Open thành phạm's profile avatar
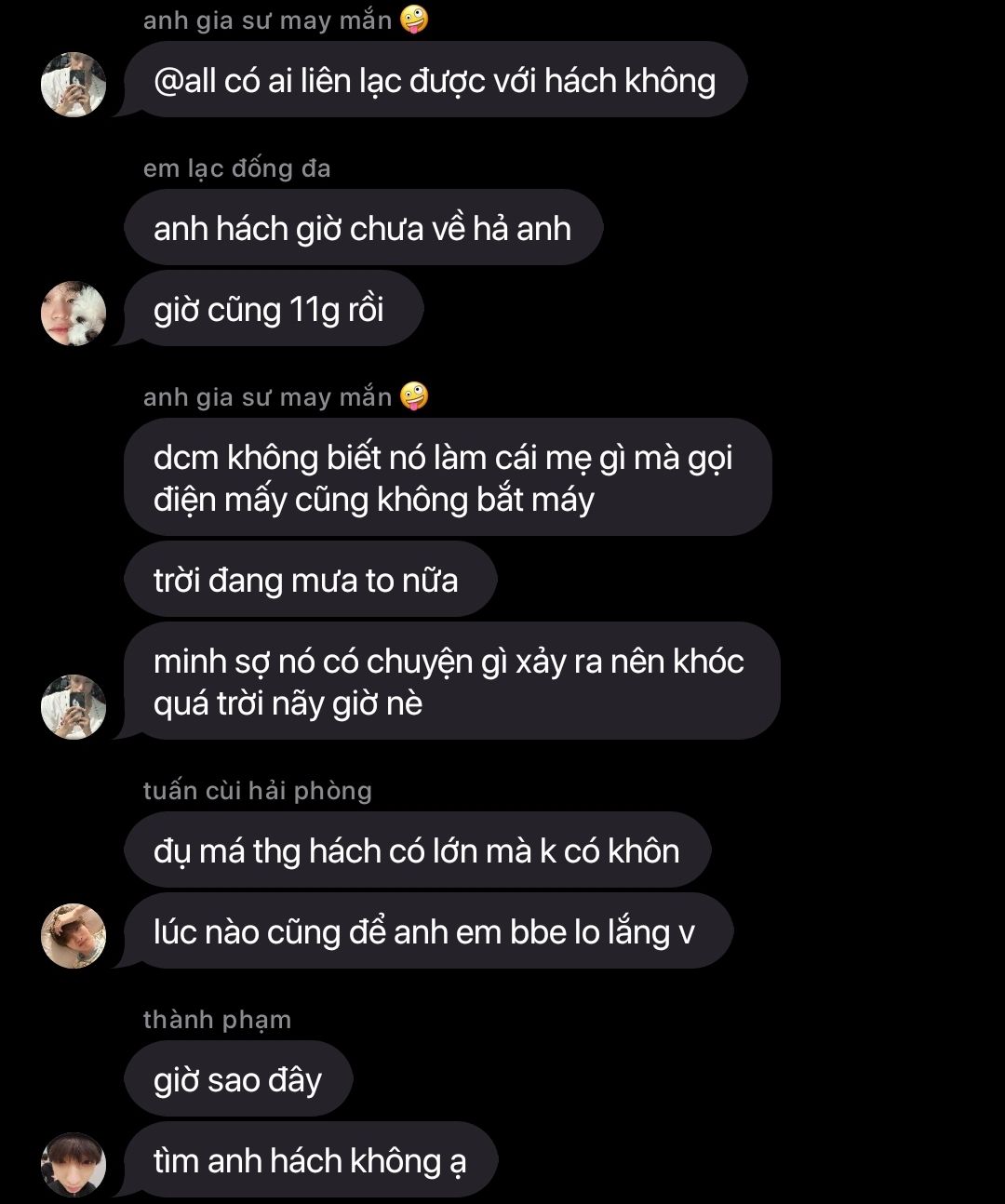Screen dimensions: 1005x1204 74,1164
